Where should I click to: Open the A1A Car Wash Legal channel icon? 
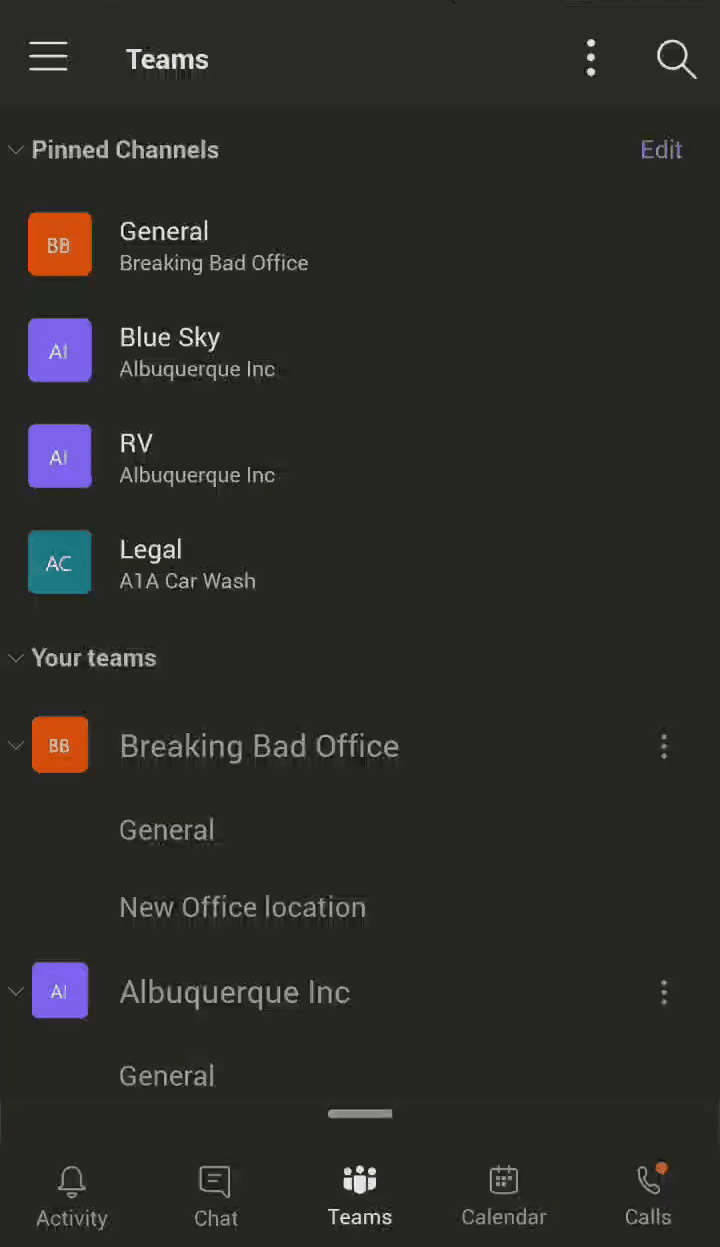point(59,562)
